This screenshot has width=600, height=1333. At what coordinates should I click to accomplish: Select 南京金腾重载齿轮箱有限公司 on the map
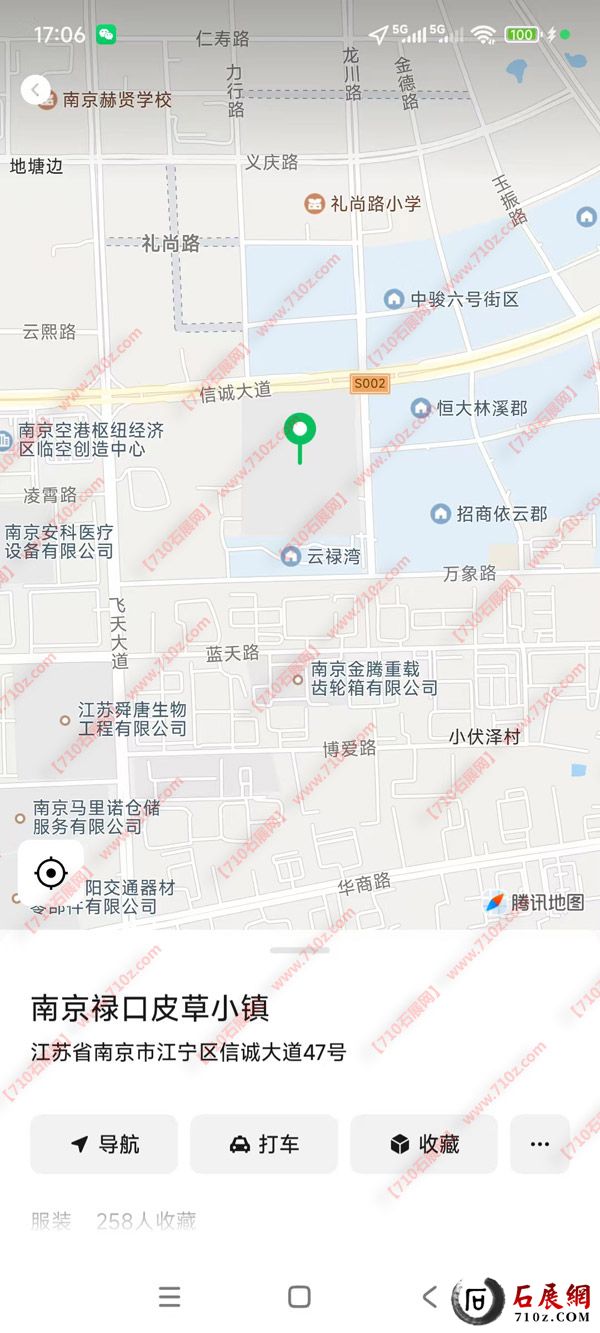tap(365, 678)
